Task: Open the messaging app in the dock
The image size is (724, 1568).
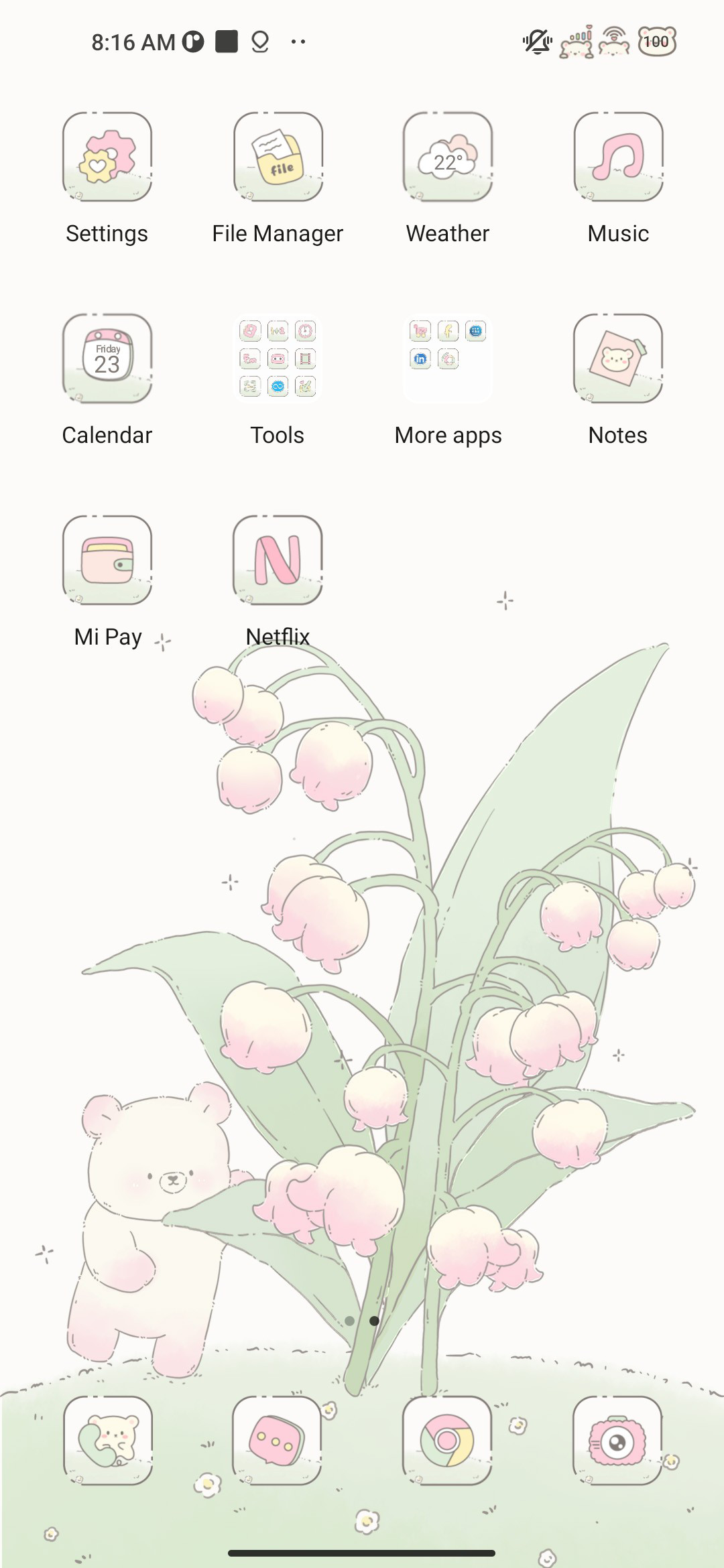Action: [278, 1441]
